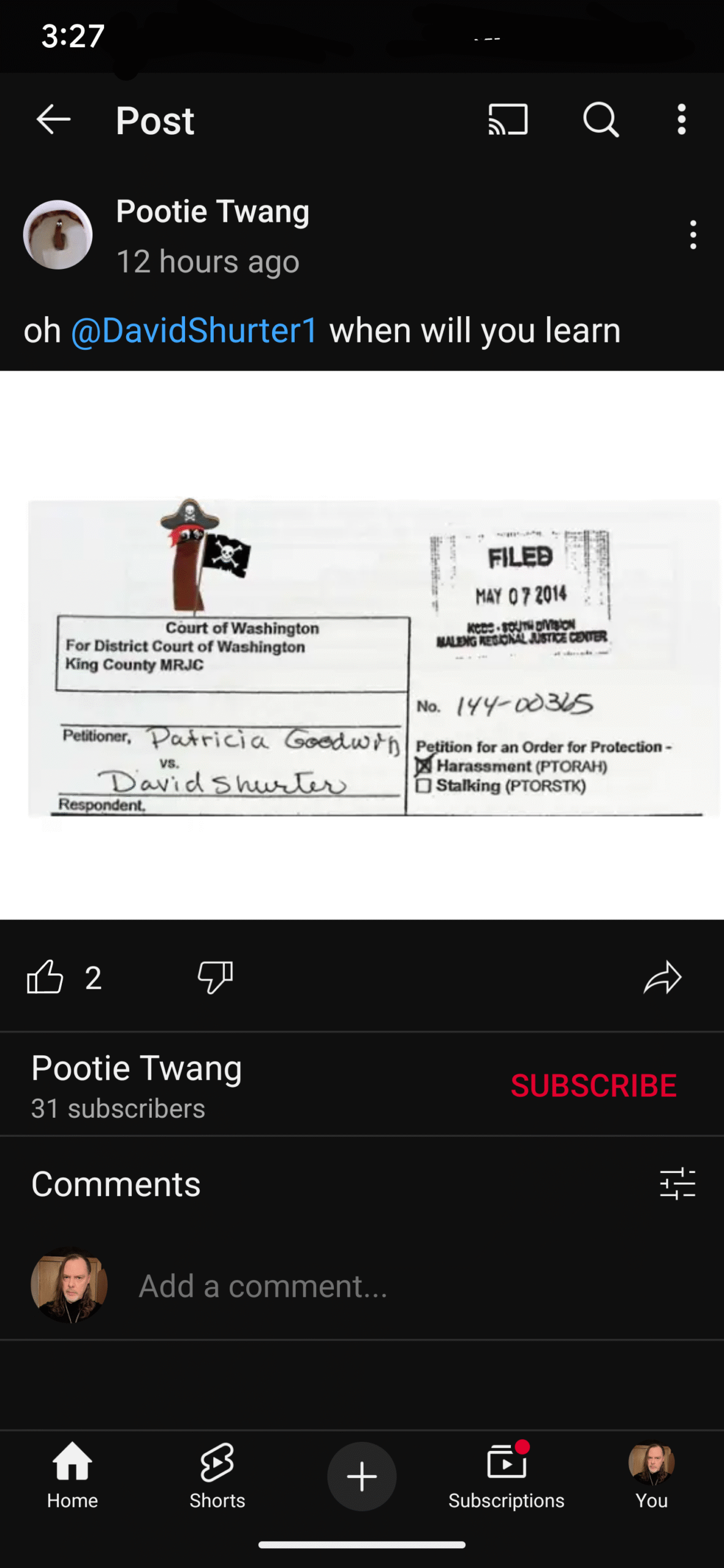Image resolution: width=724 pixels, height=1568 pixels.
Task: Open the post's three-dot options menu
Action: point(693,235)
